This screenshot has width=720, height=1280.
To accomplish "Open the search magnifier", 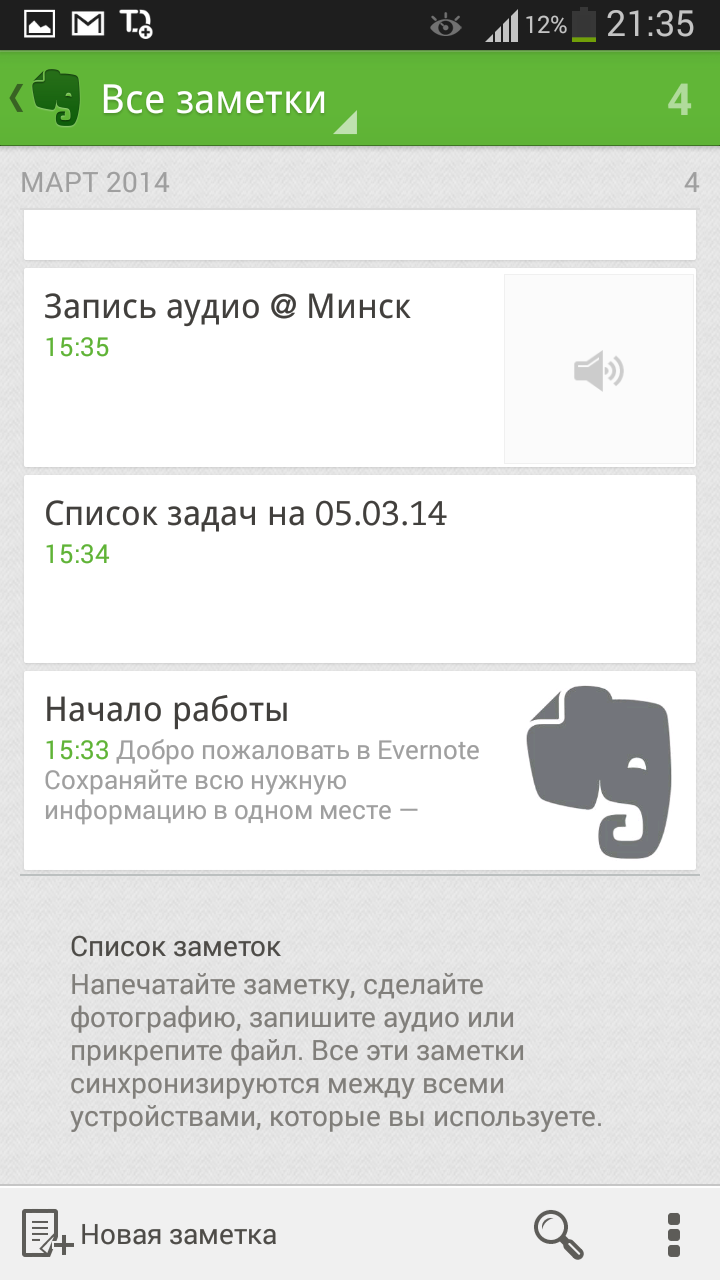I will point(558,1234).
